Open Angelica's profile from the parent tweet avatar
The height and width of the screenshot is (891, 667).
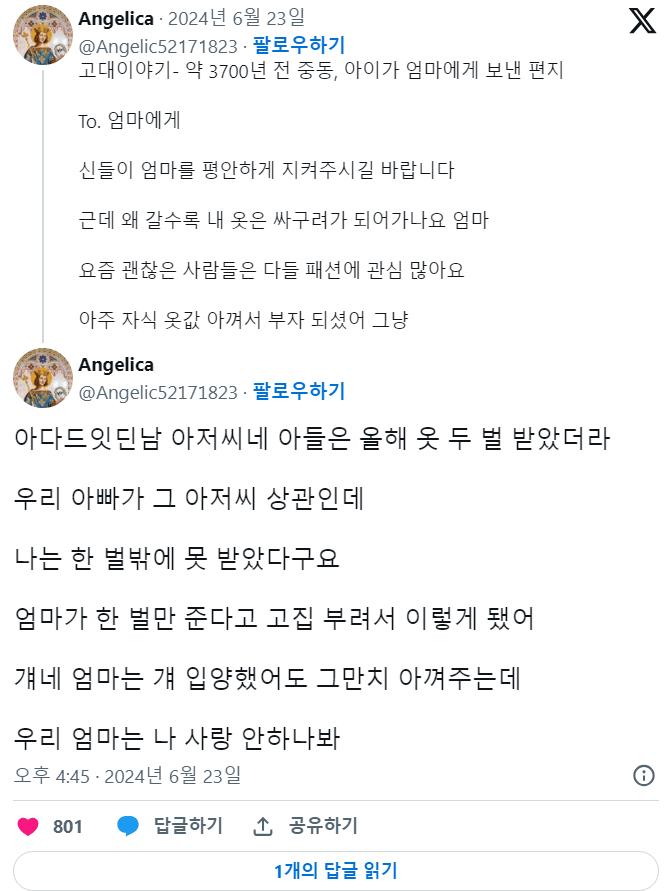click(x=43, y=35)
